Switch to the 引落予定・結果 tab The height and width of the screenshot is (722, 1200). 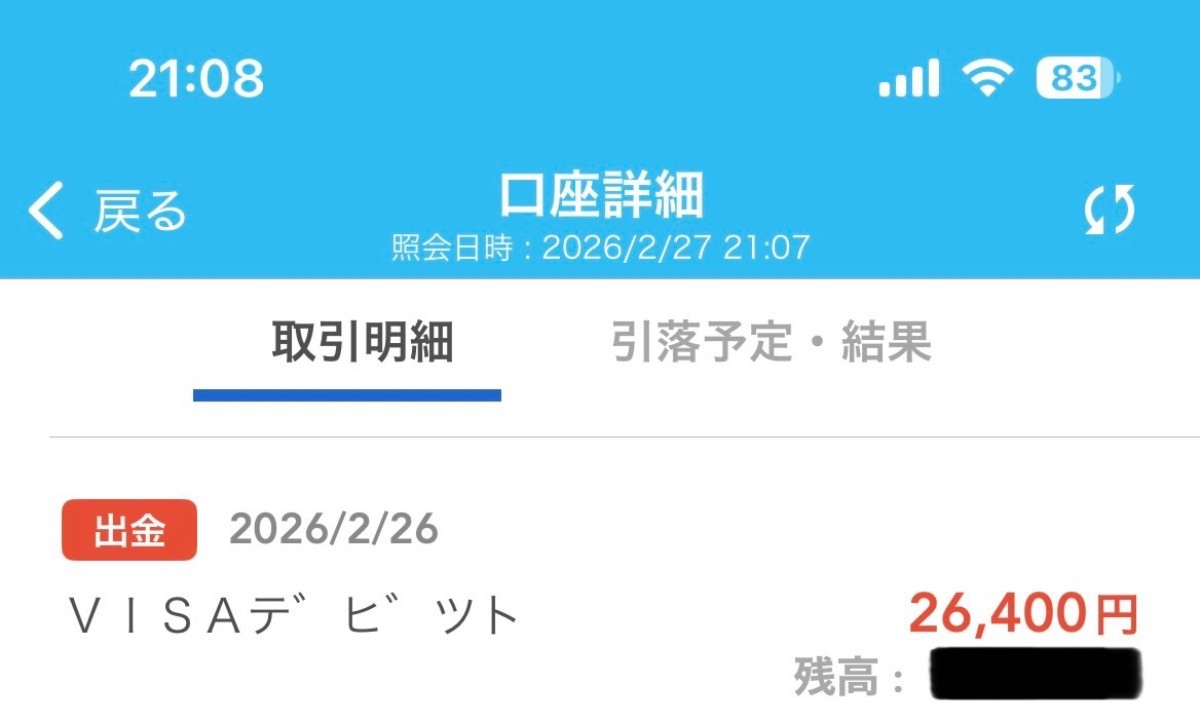(x=770, y=345)
